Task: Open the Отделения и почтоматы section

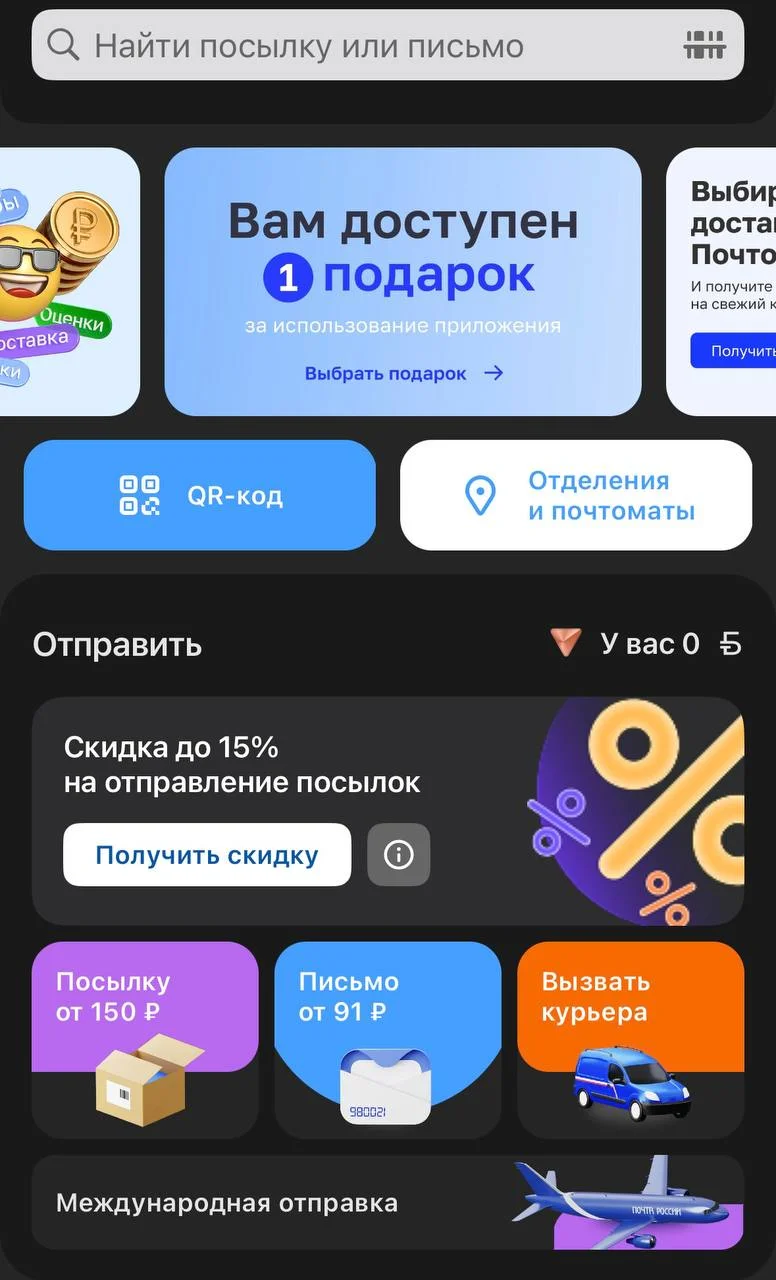Action: 576,494
